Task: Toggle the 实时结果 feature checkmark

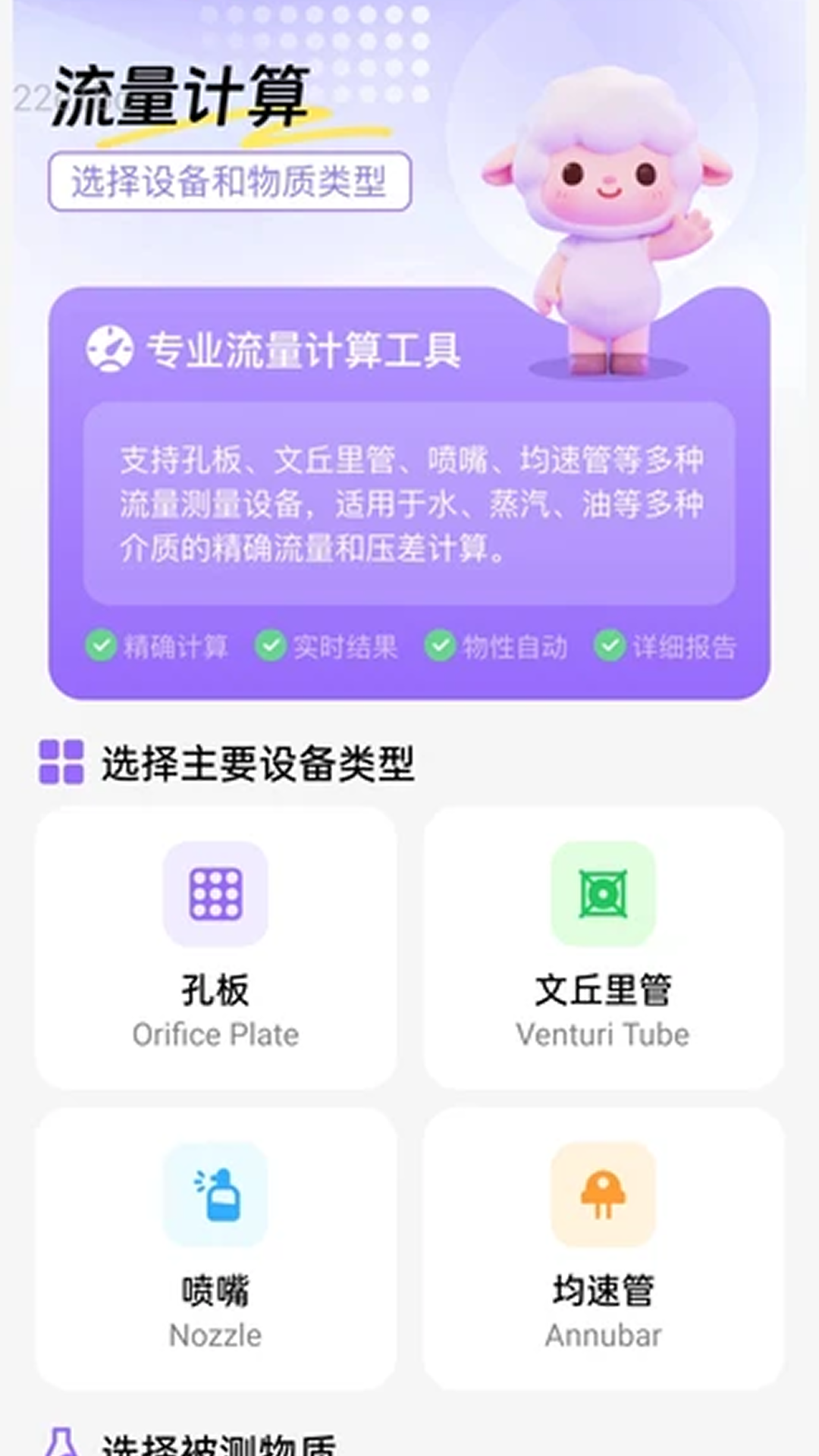Action: [x=271, y=646]
